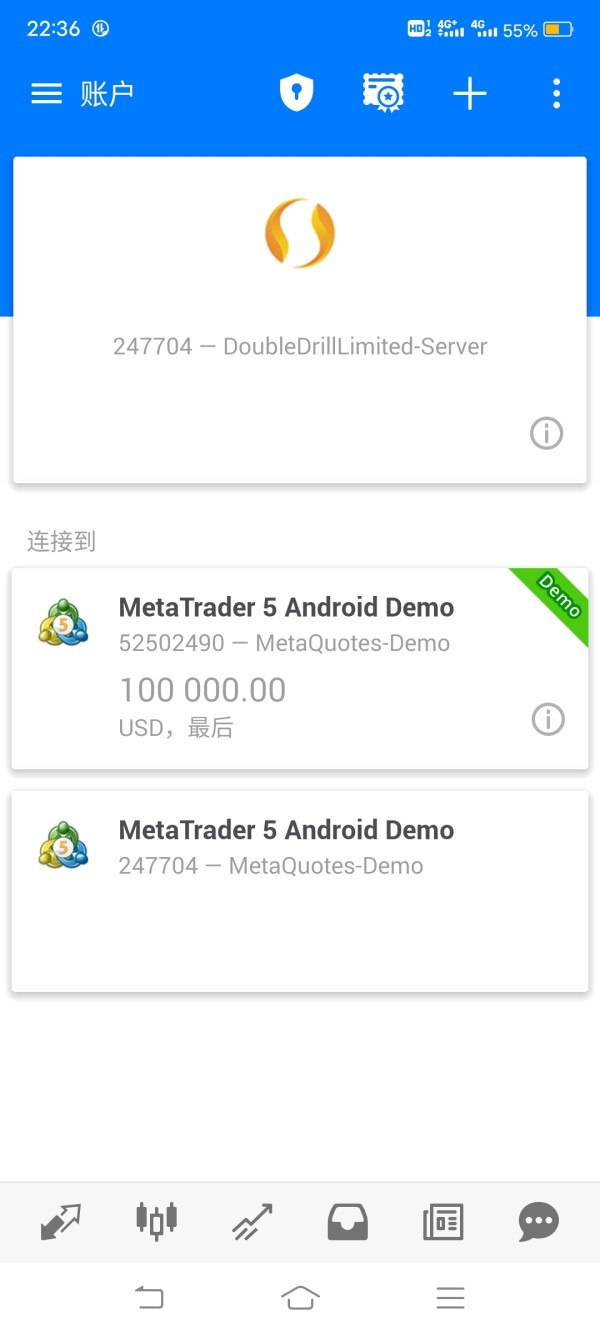Screen dimensions: 600x1333
Task: Show info for account 52502490
Action: 548,719
